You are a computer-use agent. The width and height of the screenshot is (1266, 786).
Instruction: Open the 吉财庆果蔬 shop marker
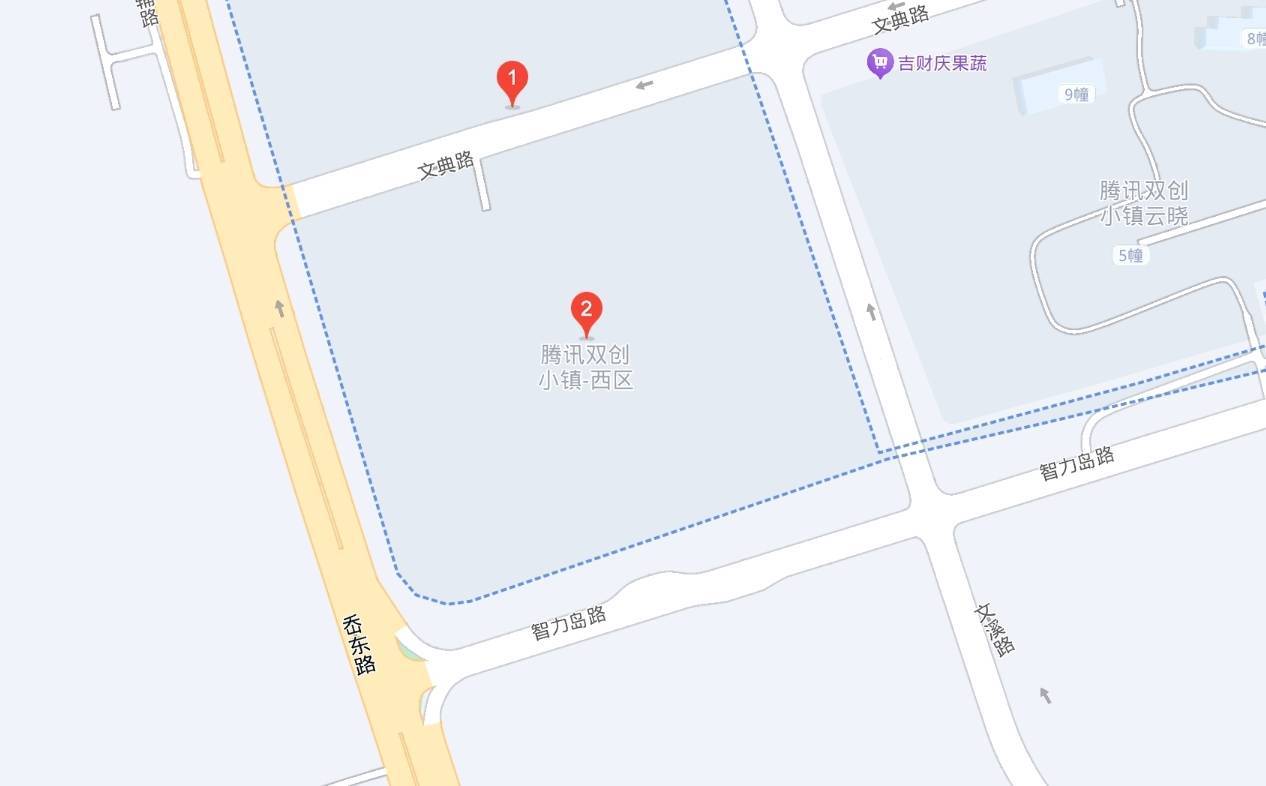click(x=880, y=64)
